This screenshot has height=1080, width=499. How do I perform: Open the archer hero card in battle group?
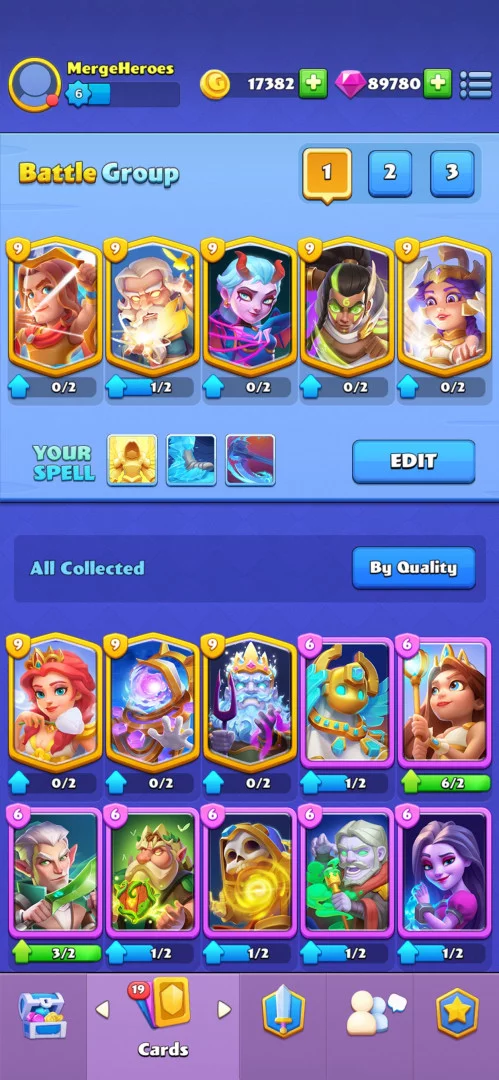click(x=55, y=307)
